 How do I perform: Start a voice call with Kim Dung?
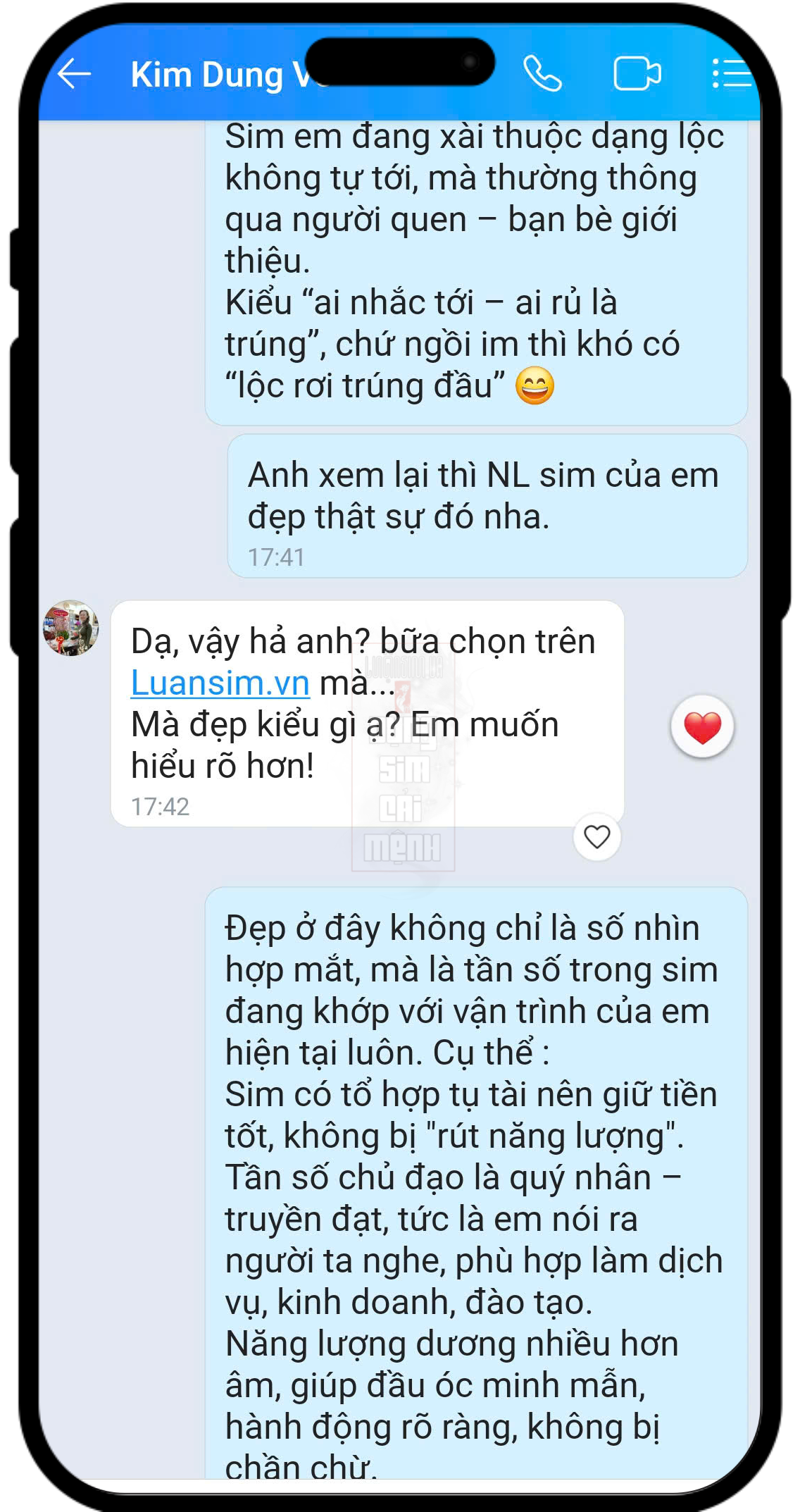542,74
